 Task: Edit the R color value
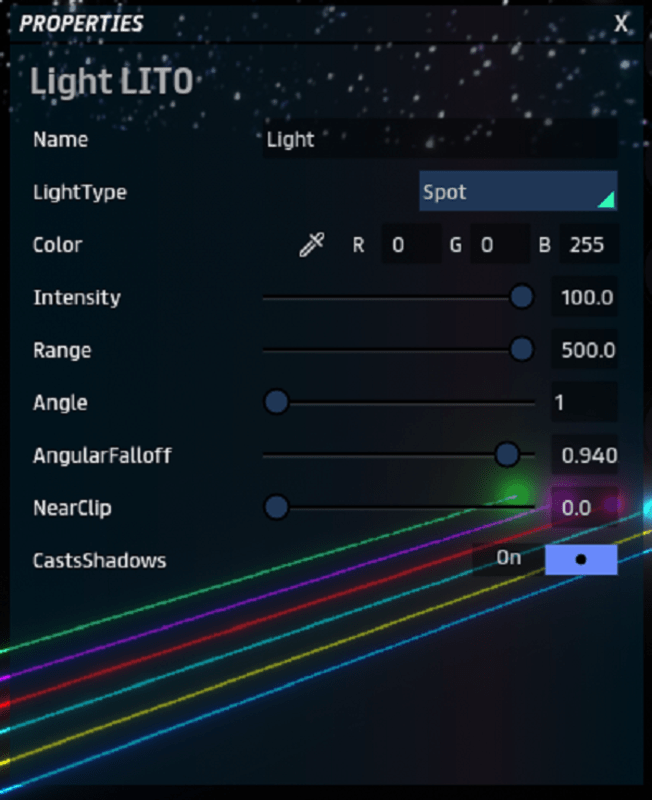[409, 245]
